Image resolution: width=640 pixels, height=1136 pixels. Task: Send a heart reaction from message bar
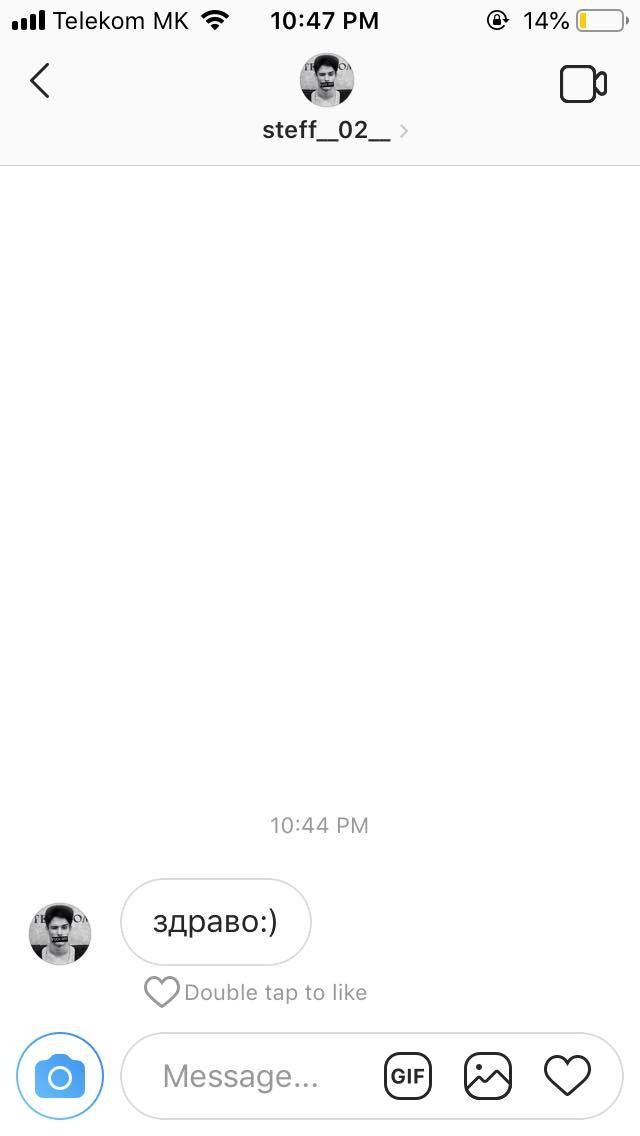point(568,1075)
